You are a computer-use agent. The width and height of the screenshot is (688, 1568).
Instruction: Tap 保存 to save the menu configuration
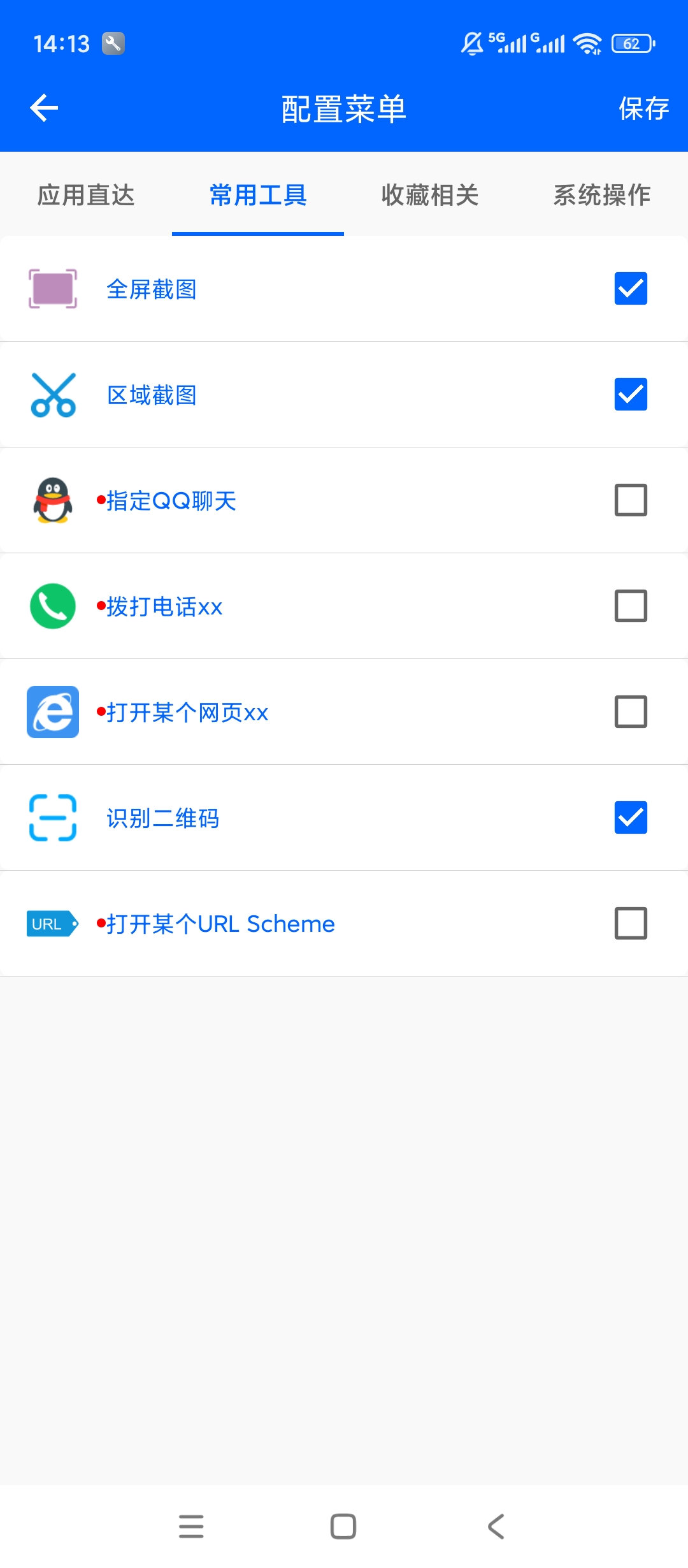tap(643, 108)
